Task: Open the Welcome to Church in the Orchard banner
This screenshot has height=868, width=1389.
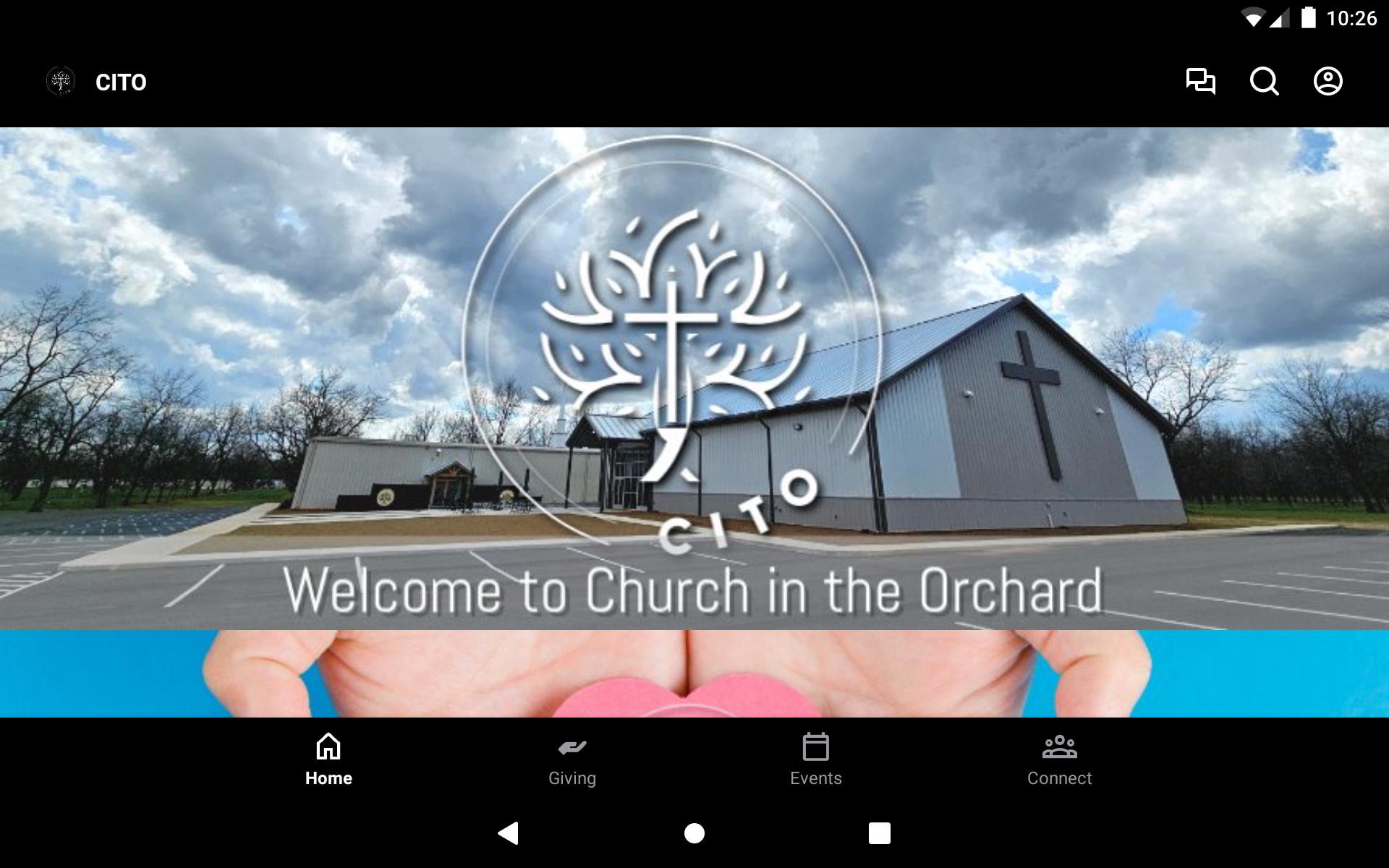Action: (694, 378)
